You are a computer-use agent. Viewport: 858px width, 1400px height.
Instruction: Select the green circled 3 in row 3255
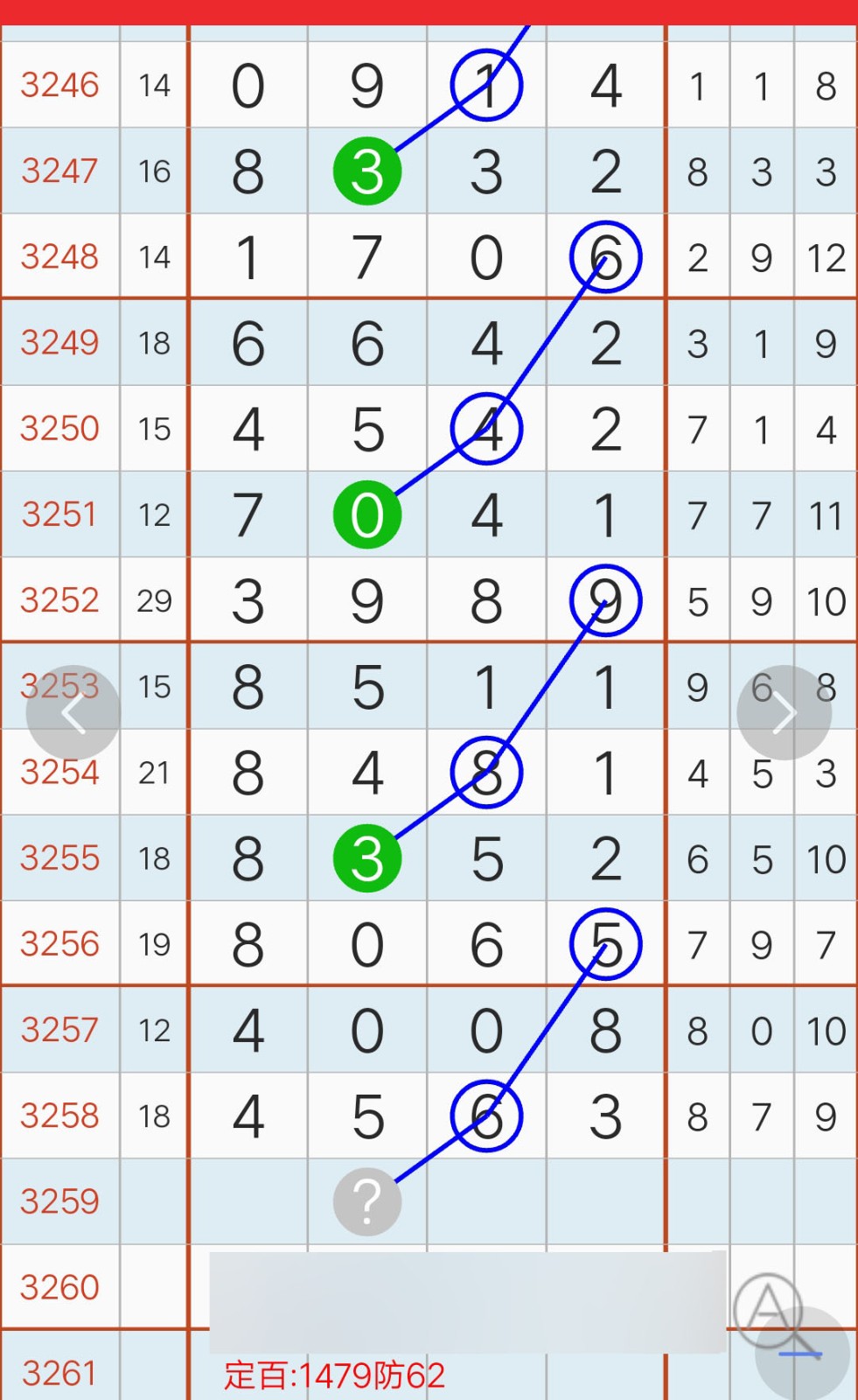click(x=368, y=858)
